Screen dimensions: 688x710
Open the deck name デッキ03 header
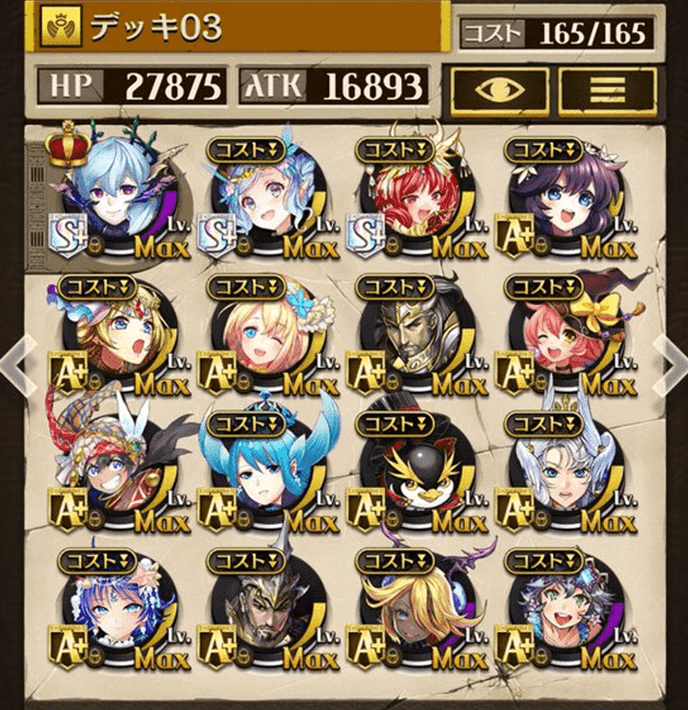220,27
